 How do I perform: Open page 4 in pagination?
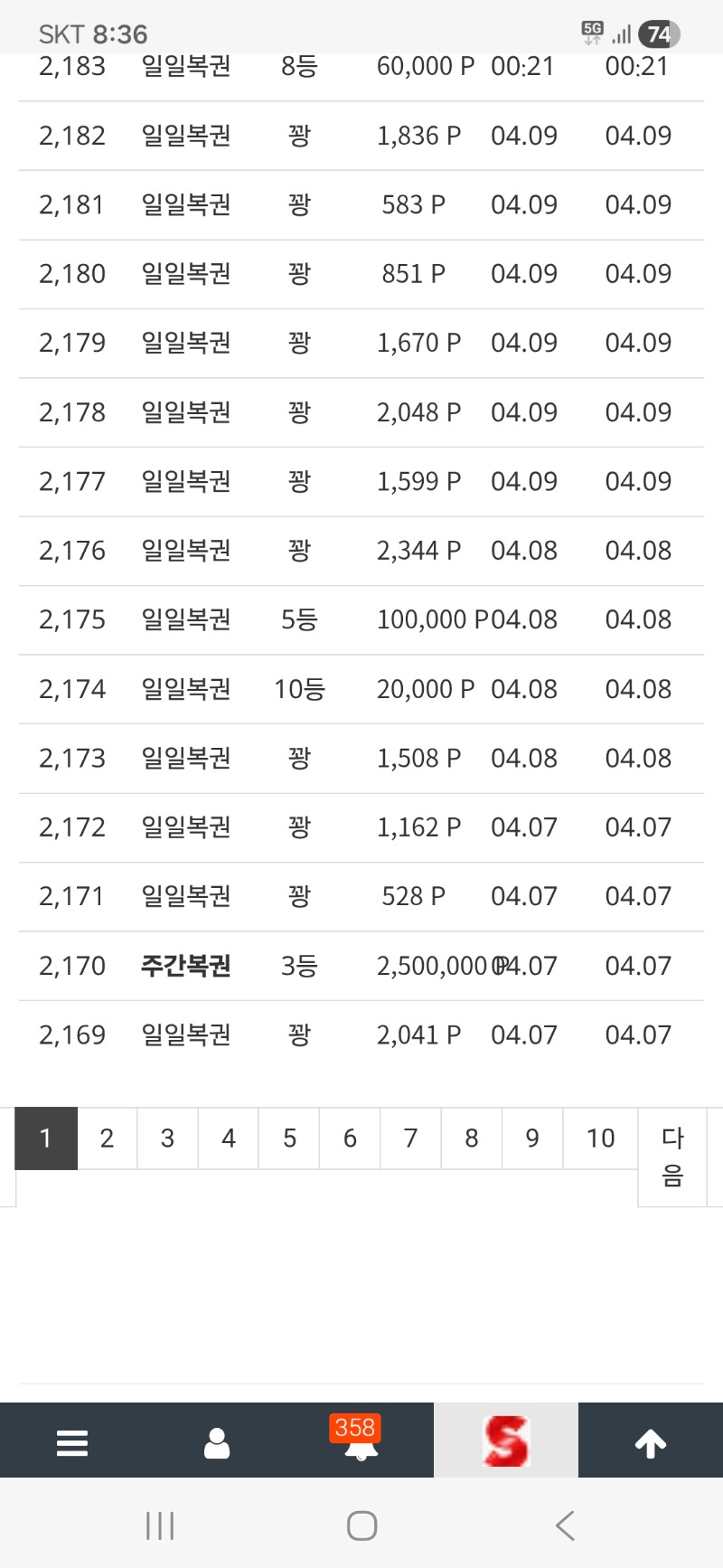[x=229, y=1138]
